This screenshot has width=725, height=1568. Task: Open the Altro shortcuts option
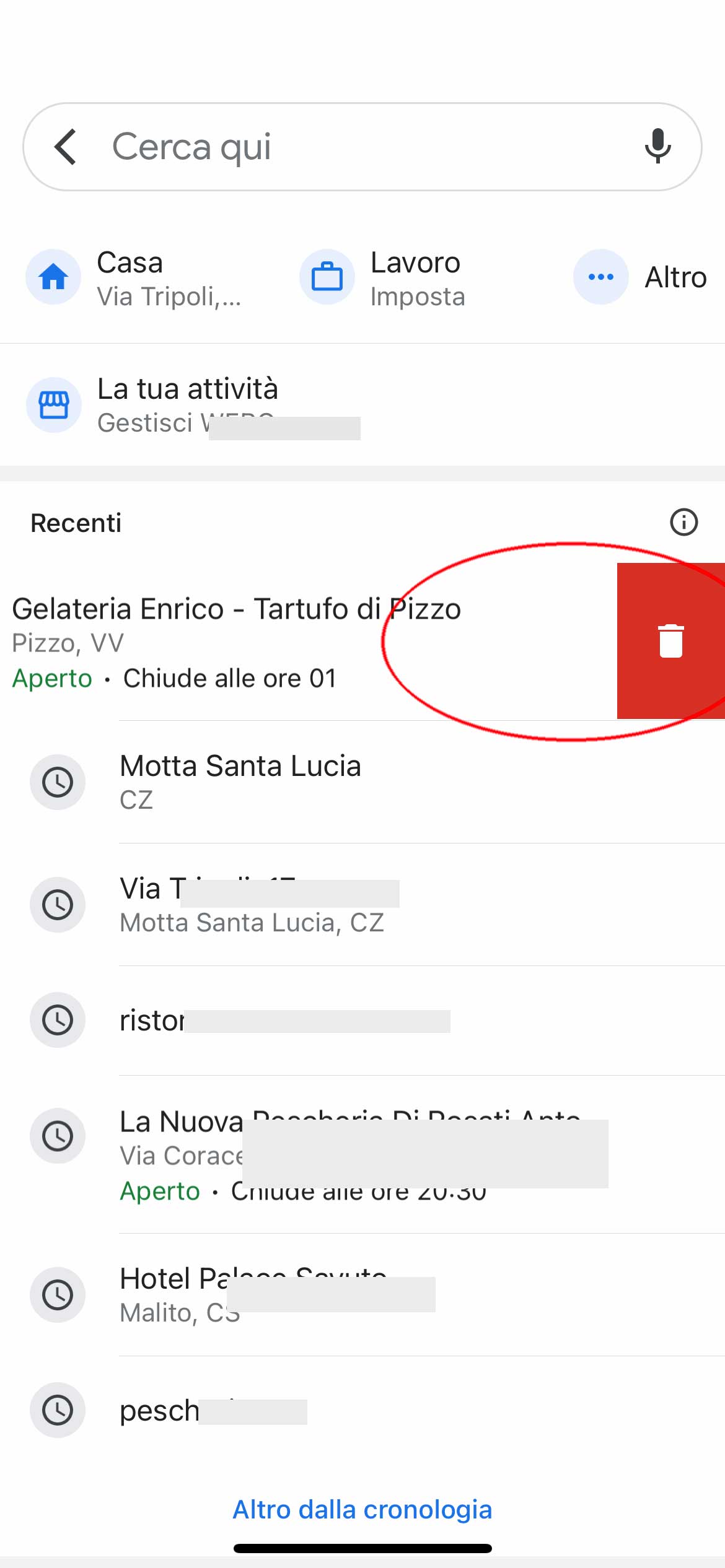tap(641, 277)
